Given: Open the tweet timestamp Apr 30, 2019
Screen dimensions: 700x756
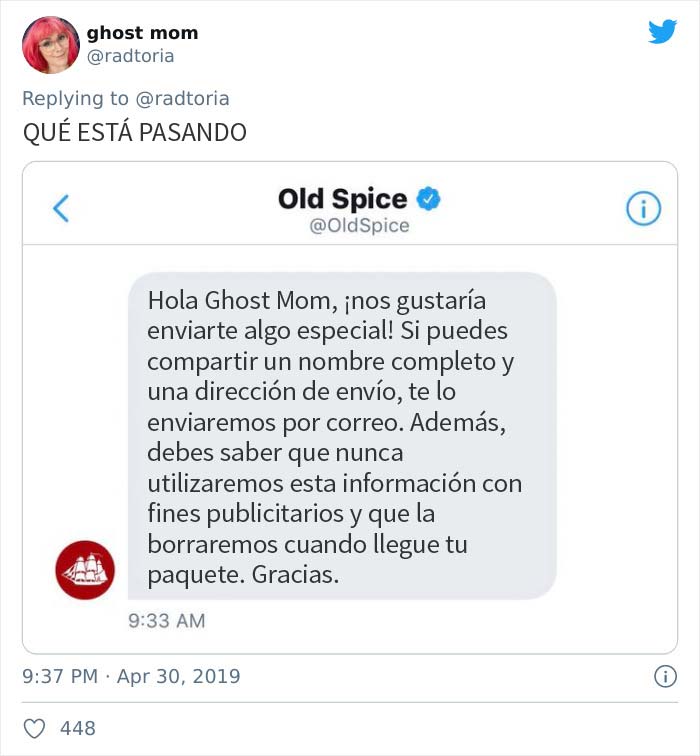Looking at the screenshot, I should (131, 676).
